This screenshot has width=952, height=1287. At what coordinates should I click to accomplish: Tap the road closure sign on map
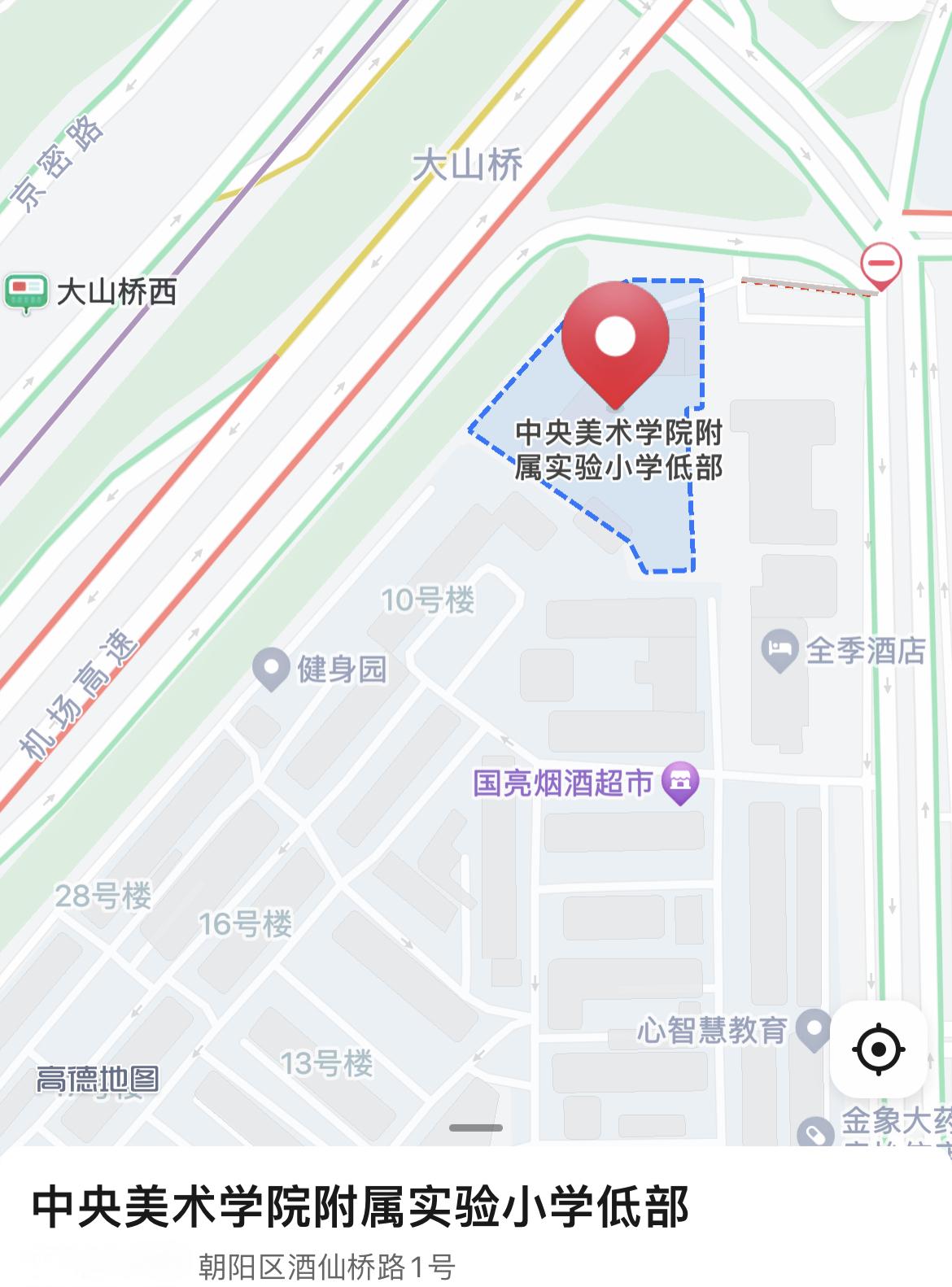click(881, 264)
